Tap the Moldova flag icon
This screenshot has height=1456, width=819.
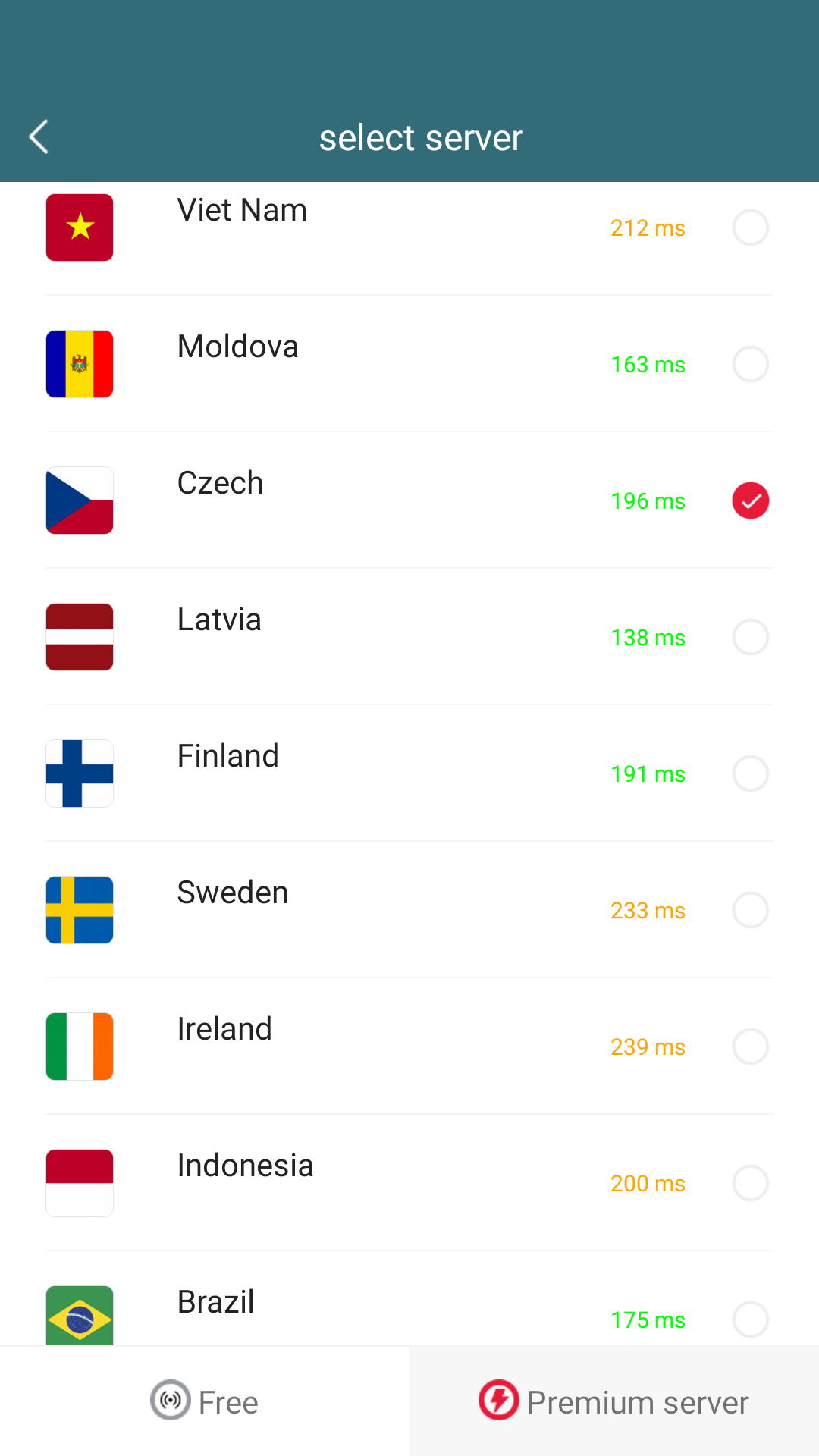[80, 364]
